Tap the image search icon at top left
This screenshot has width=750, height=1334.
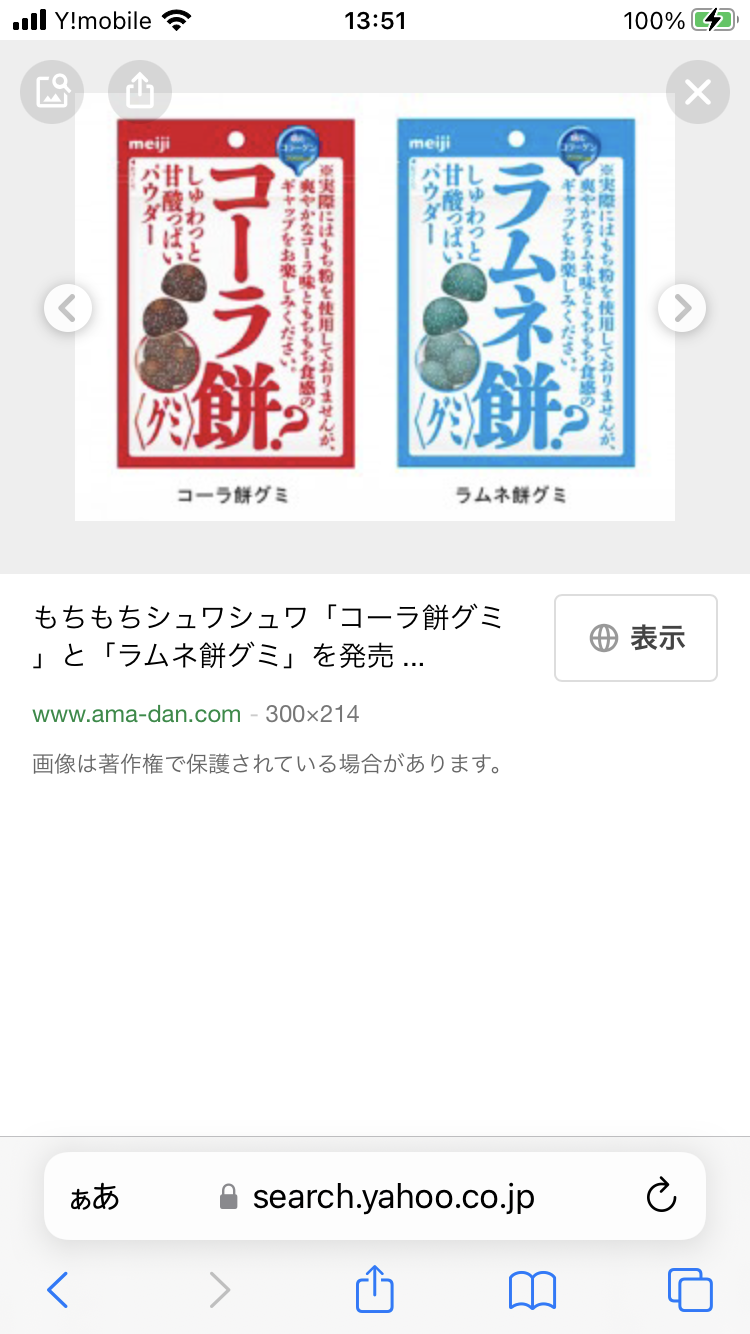click(52, 92)
